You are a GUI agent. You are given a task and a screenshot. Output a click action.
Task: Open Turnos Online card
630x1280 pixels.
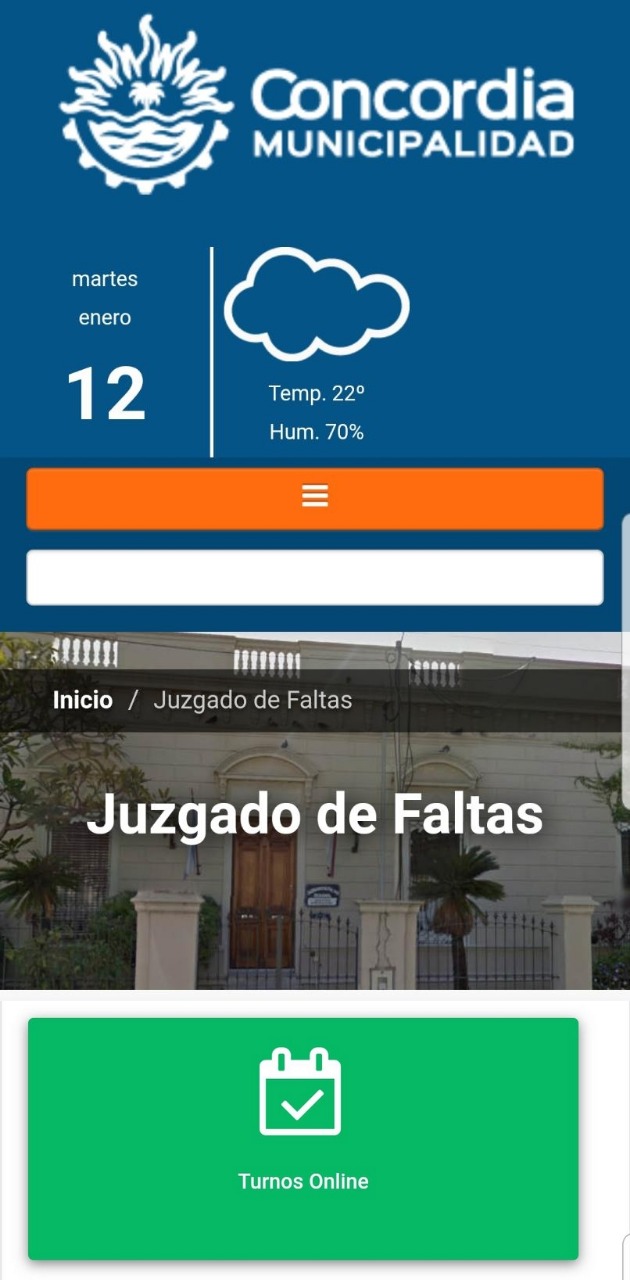pyautogui.click(x=303, y=1137)
